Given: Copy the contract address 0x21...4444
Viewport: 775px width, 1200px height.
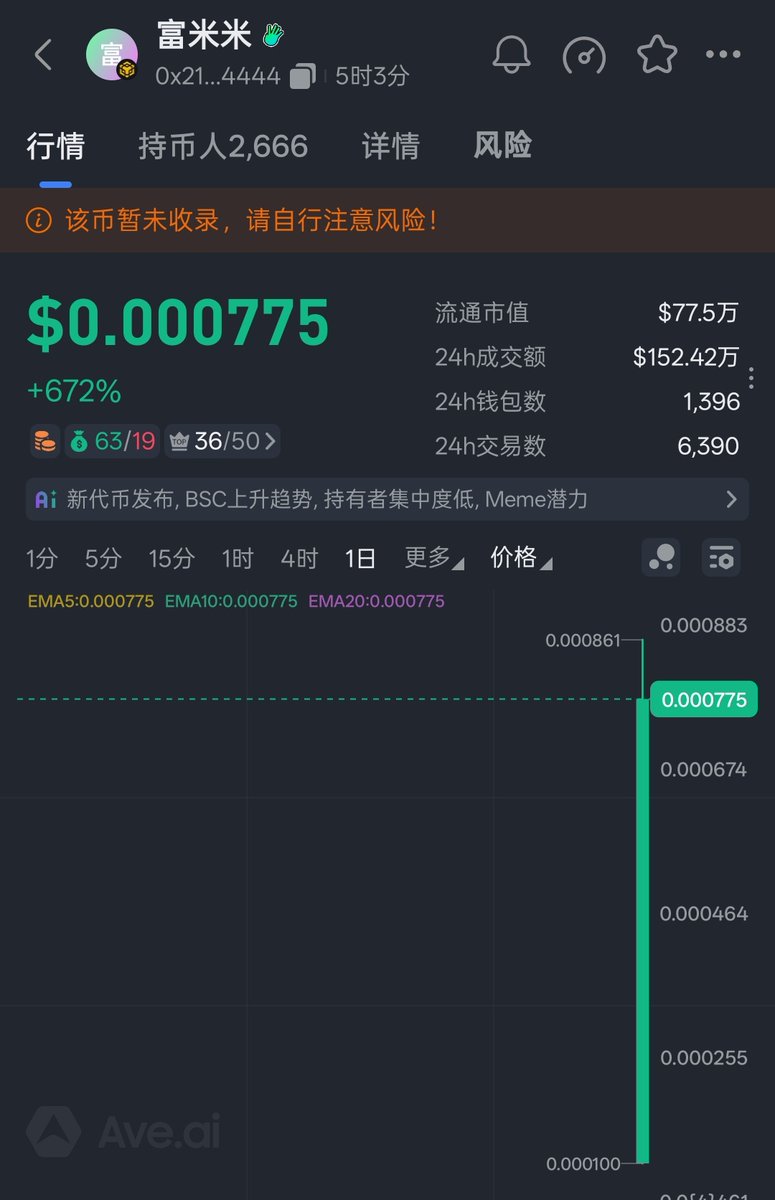Looking at the screenshot, I should click(302, 76).
